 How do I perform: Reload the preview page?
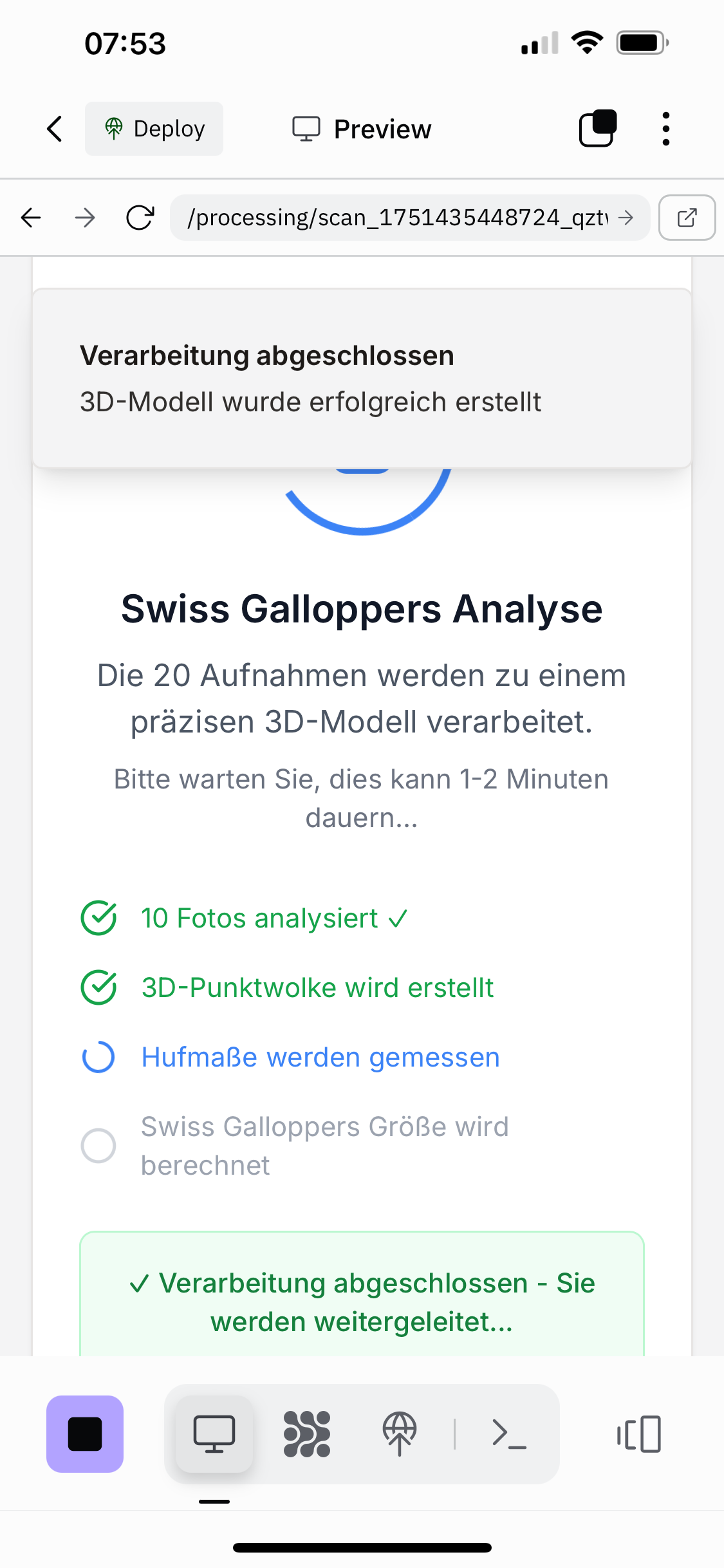tap(140, 218)
